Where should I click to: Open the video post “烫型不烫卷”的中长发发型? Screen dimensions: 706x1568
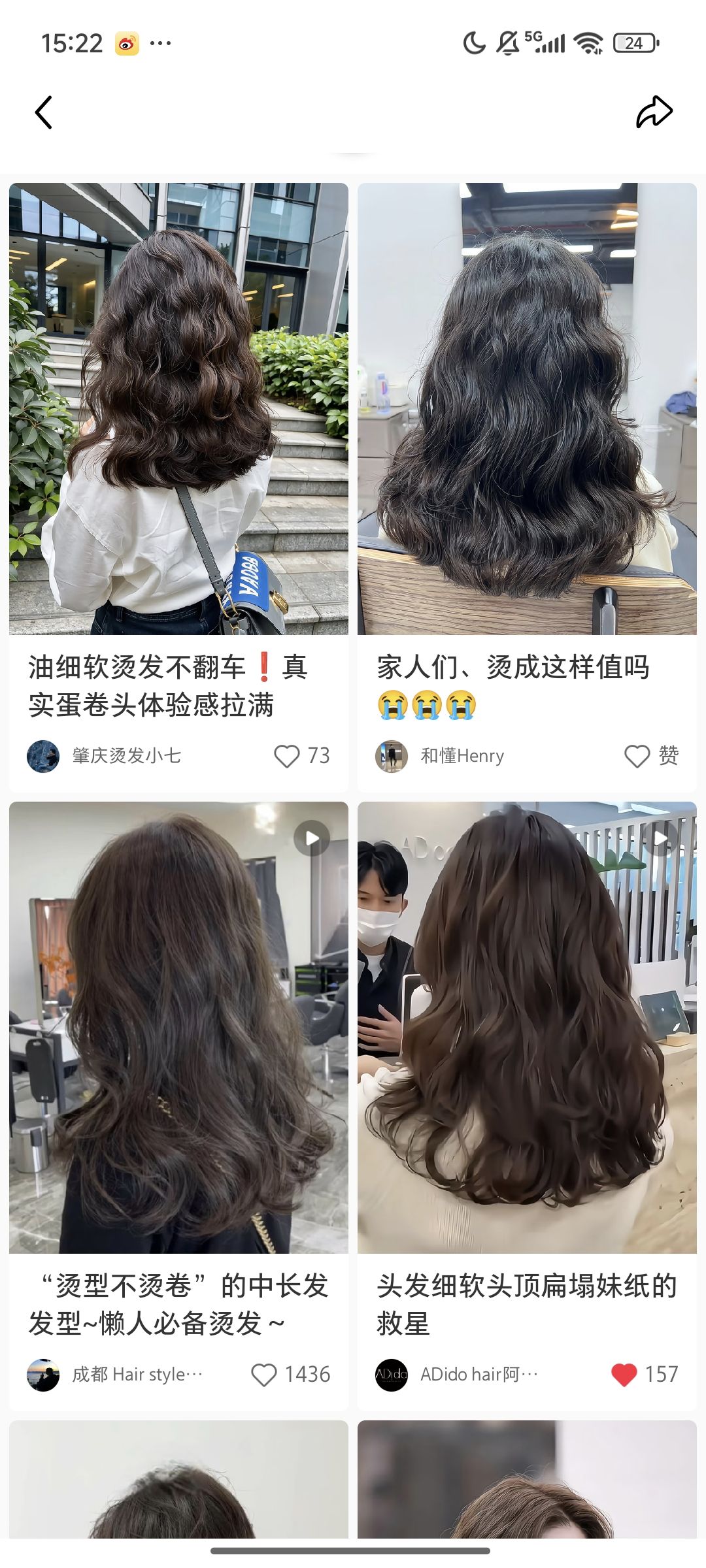178,1027
